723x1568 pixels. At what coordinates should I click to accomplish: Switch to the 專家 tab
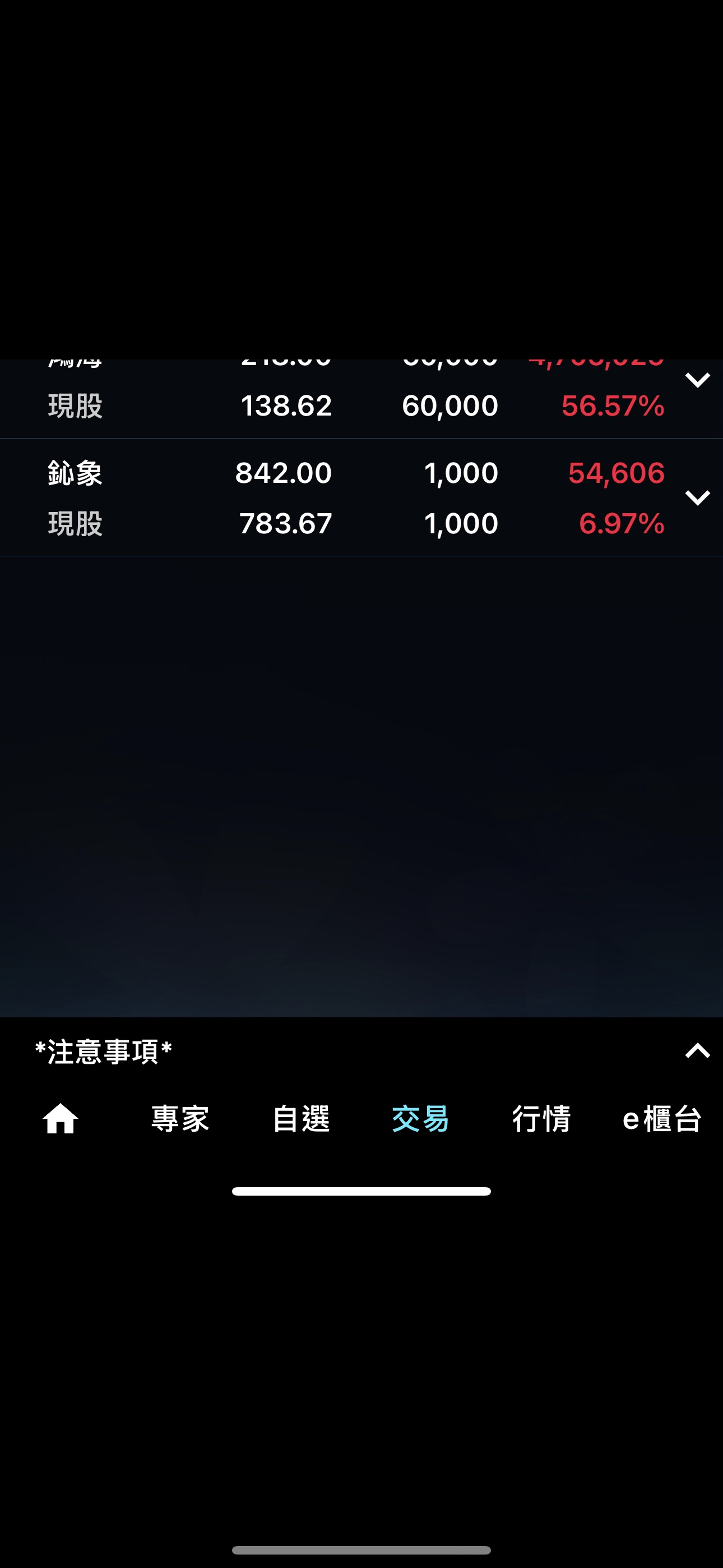[x=180, y=1118]
